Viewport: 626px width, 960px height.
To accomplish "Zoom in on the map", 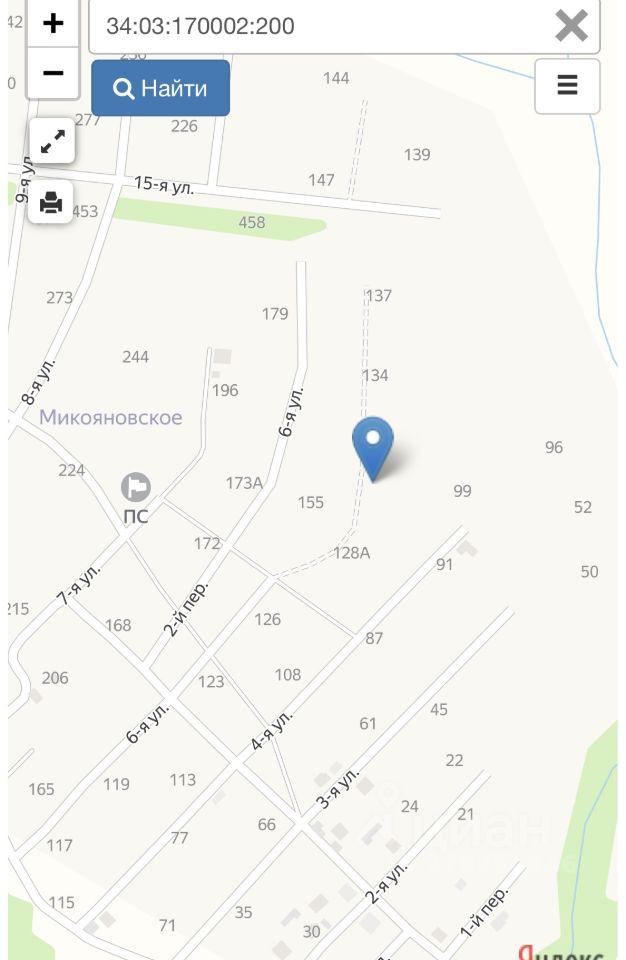I will point(53,24).
